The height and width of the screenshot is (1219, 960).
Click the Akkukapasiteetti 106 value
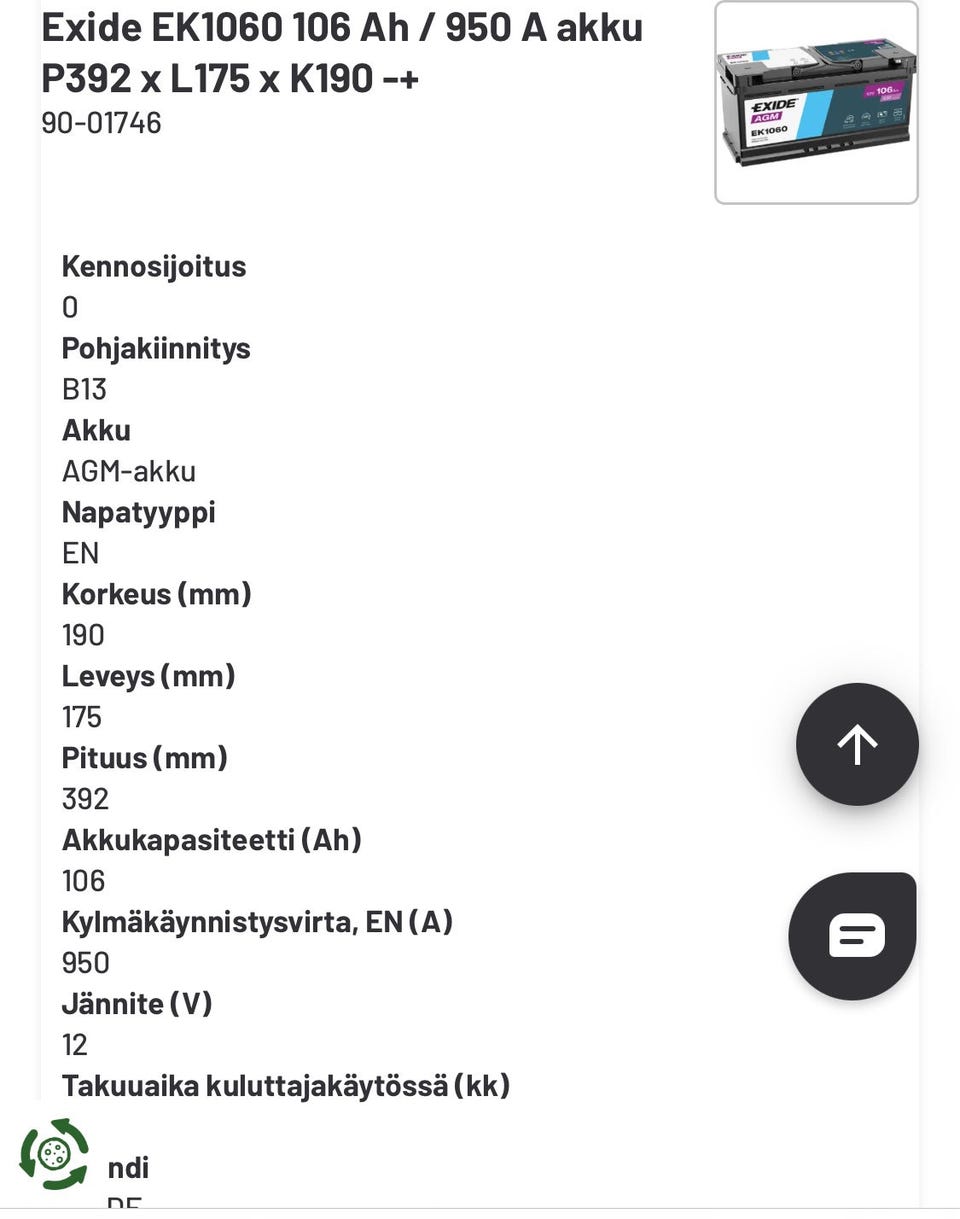coord(82,880)
